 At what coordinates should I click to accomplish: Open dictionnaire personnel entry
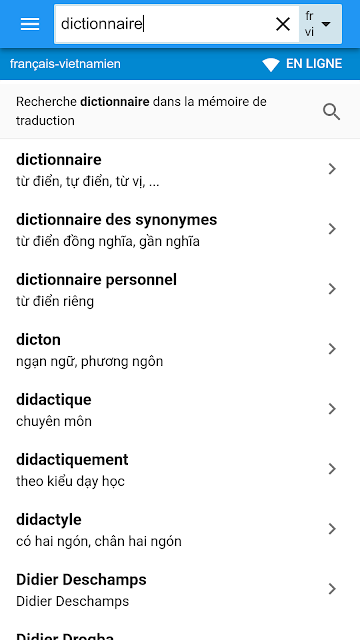point(180,289)
